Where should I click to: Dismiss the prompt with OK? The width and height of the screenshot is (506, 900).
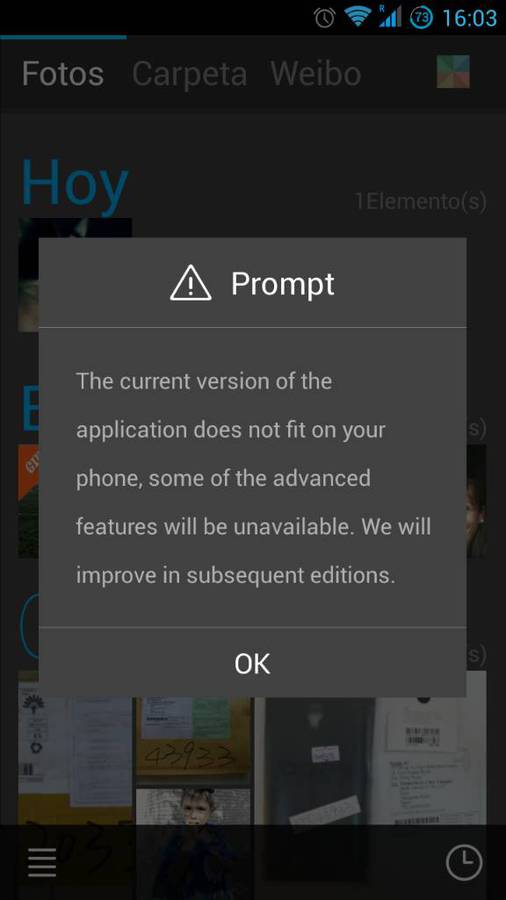coord(252,663)
